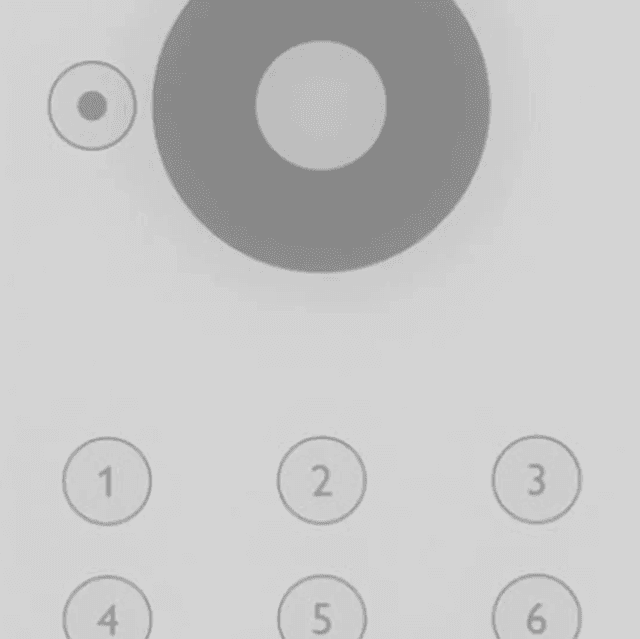Tap the center button of the round pad

pos(321,105)
